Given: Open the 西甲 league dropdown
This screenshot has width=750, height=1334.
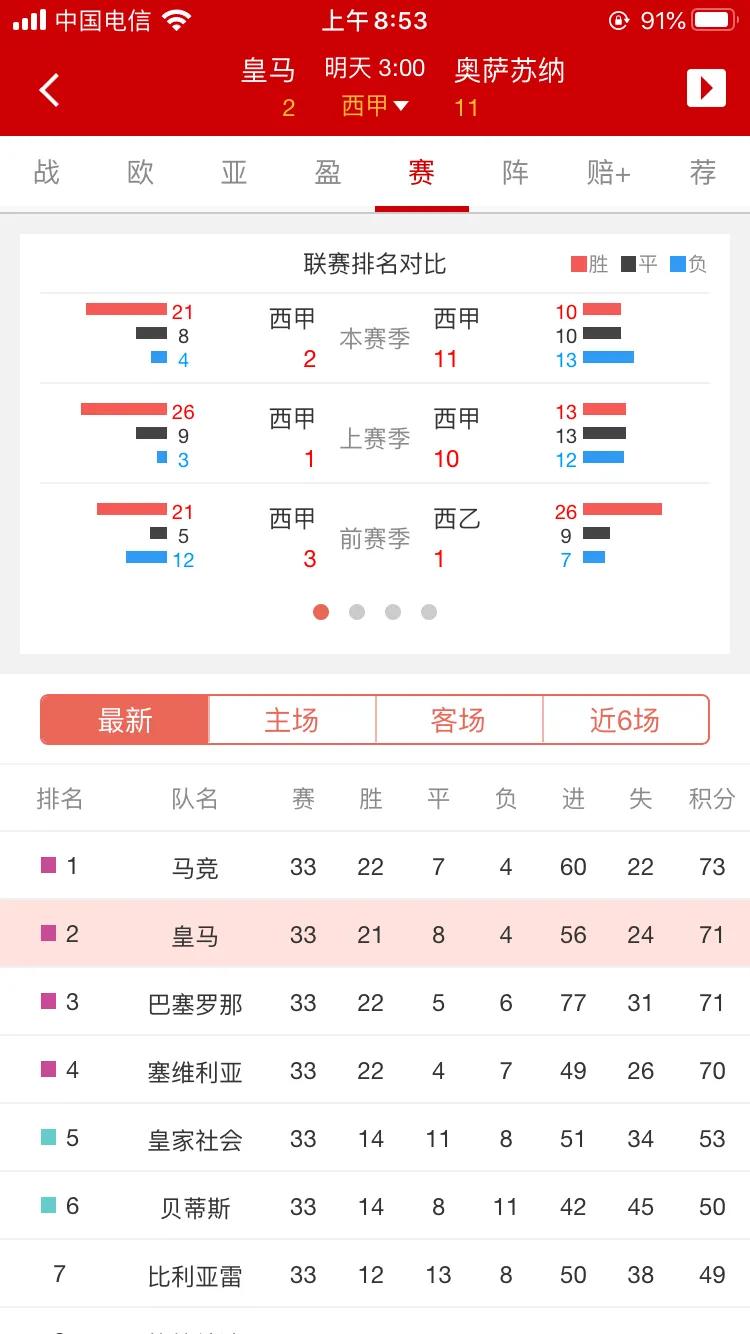Looking at the screenshot, I should [x=374, y=106].
